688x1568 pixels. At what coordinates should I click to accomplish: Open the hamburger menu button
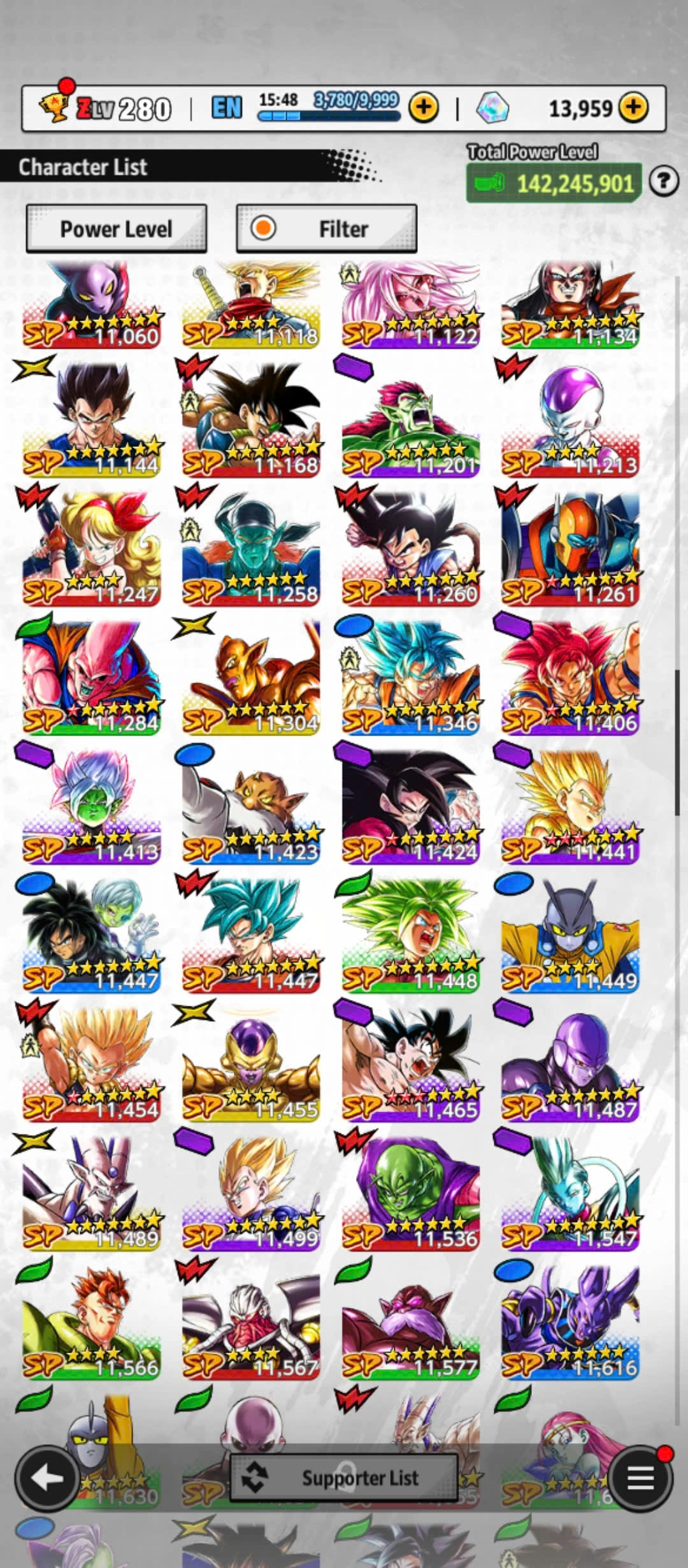640,1477
